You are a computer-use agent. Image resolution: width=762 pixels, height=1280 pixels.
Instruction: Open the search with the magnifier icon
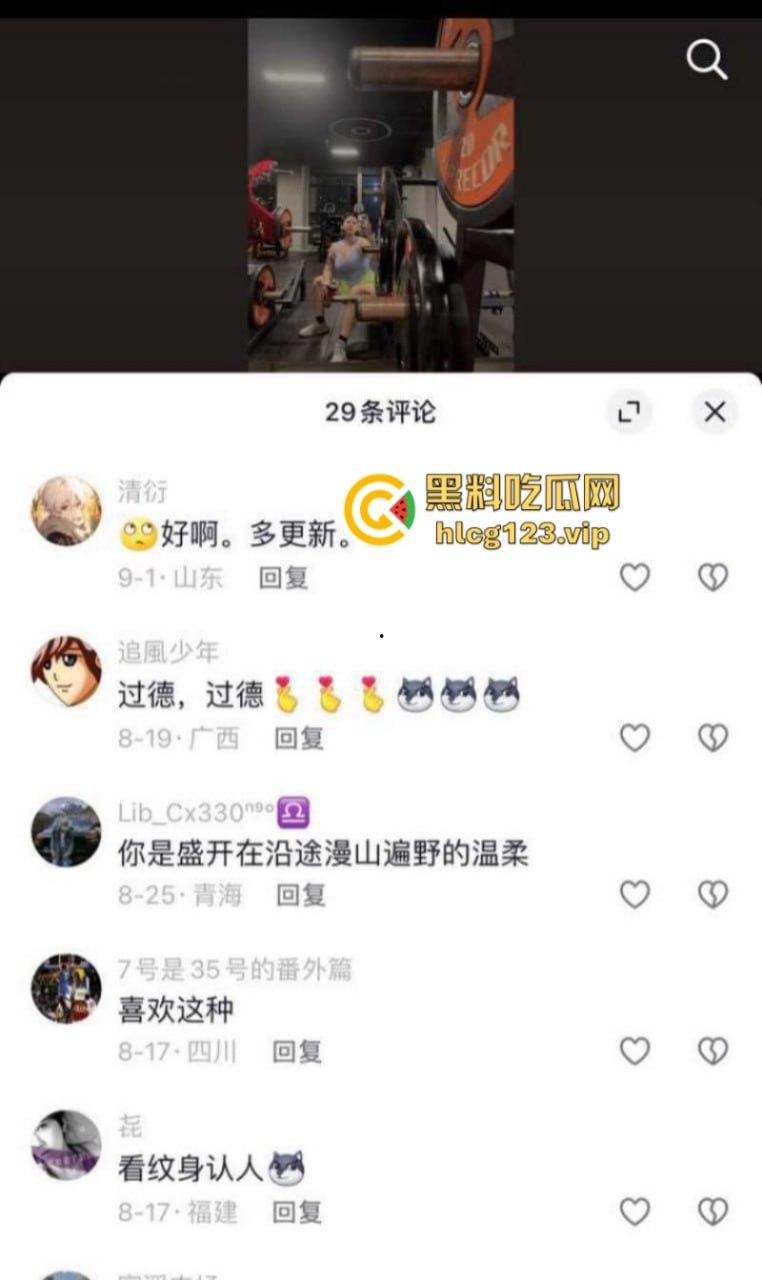coord(707,60)
